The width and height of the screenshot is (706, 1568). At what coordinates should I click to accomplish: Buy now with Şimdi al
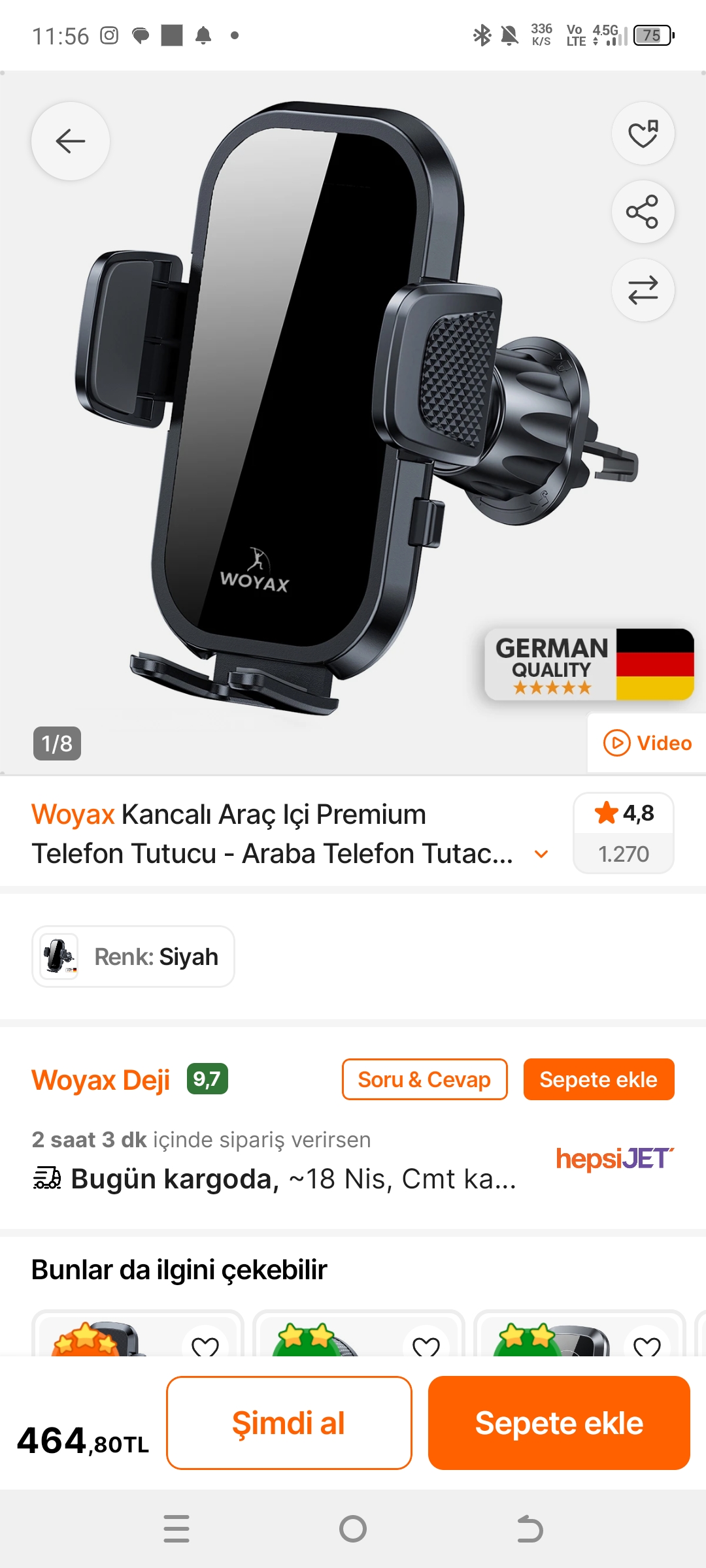point(289,1423)
